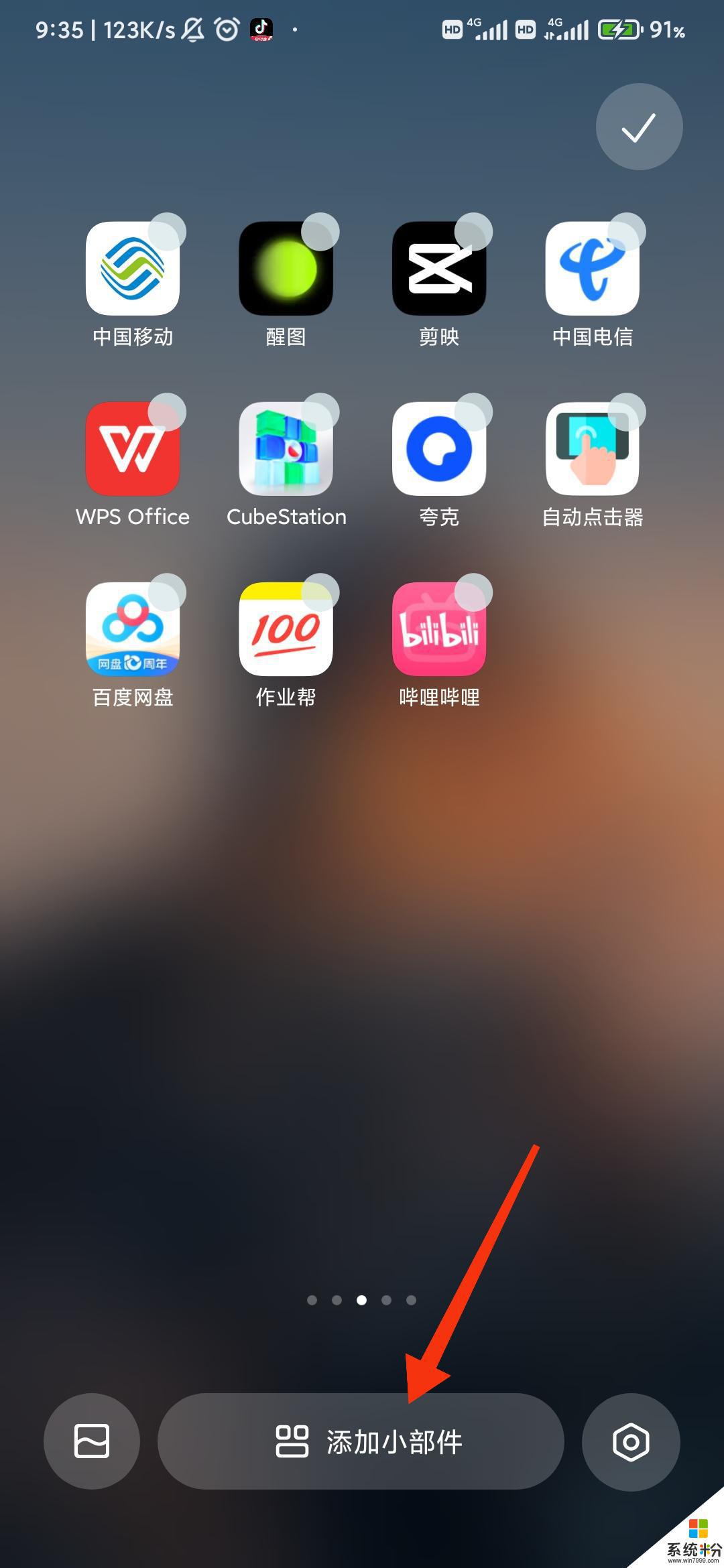Select the 中国电信 app icon
Viewport: 724px width, 1568px height.
click(593, 269)
